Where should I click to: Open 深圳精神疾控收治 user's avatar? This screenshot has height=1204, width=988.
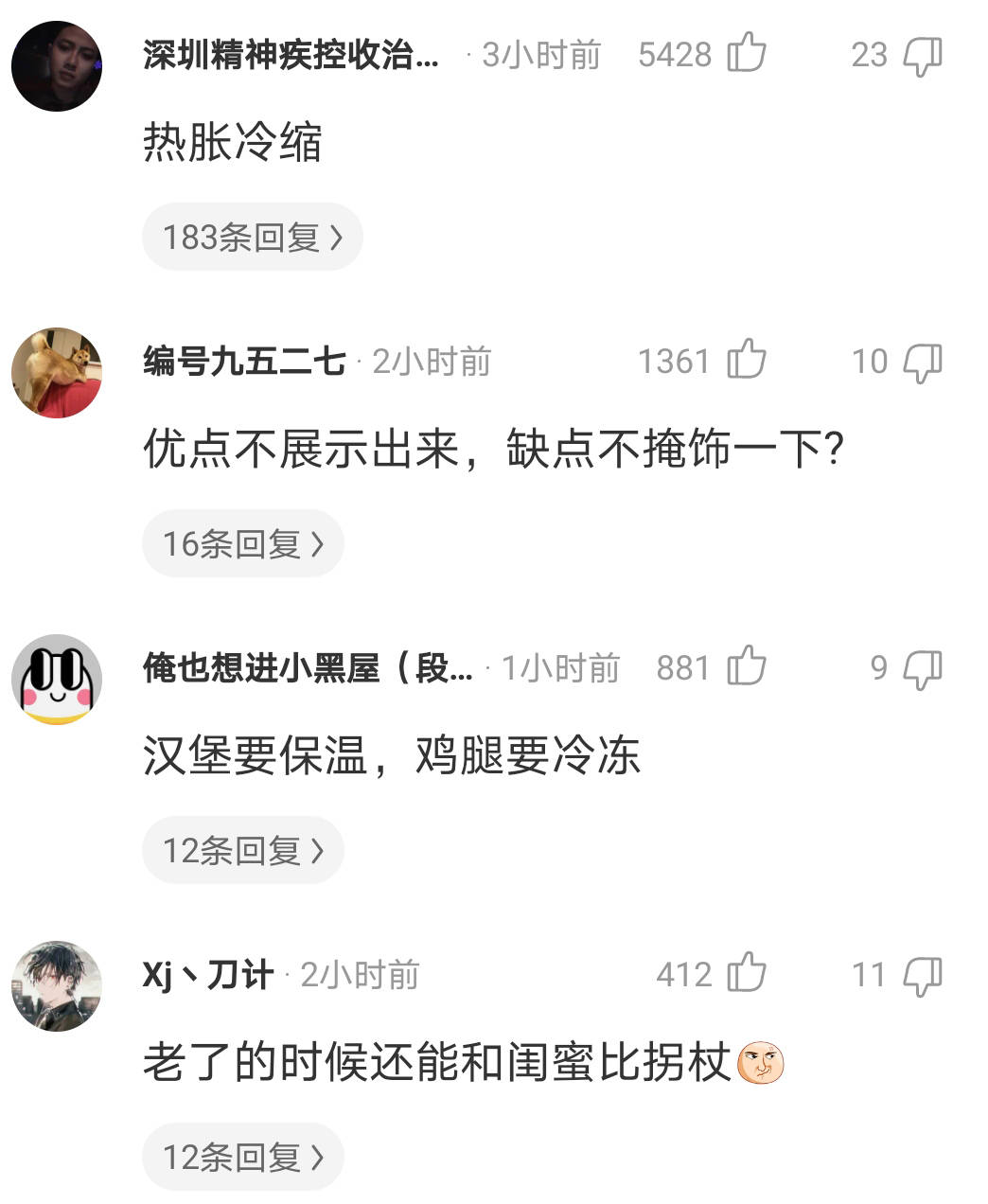57,66
